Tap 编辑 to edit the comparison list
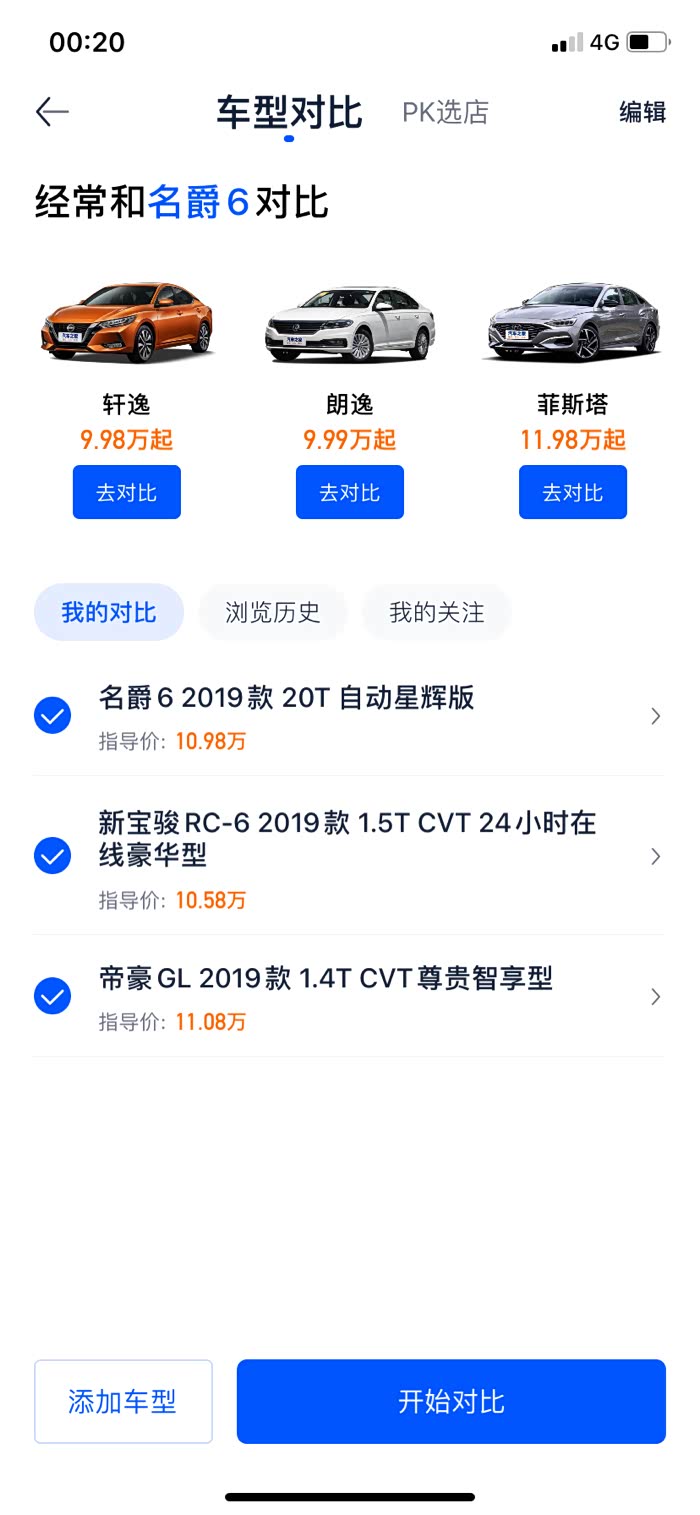Viewport: 700px width, 1515px height. coord(642,112)
